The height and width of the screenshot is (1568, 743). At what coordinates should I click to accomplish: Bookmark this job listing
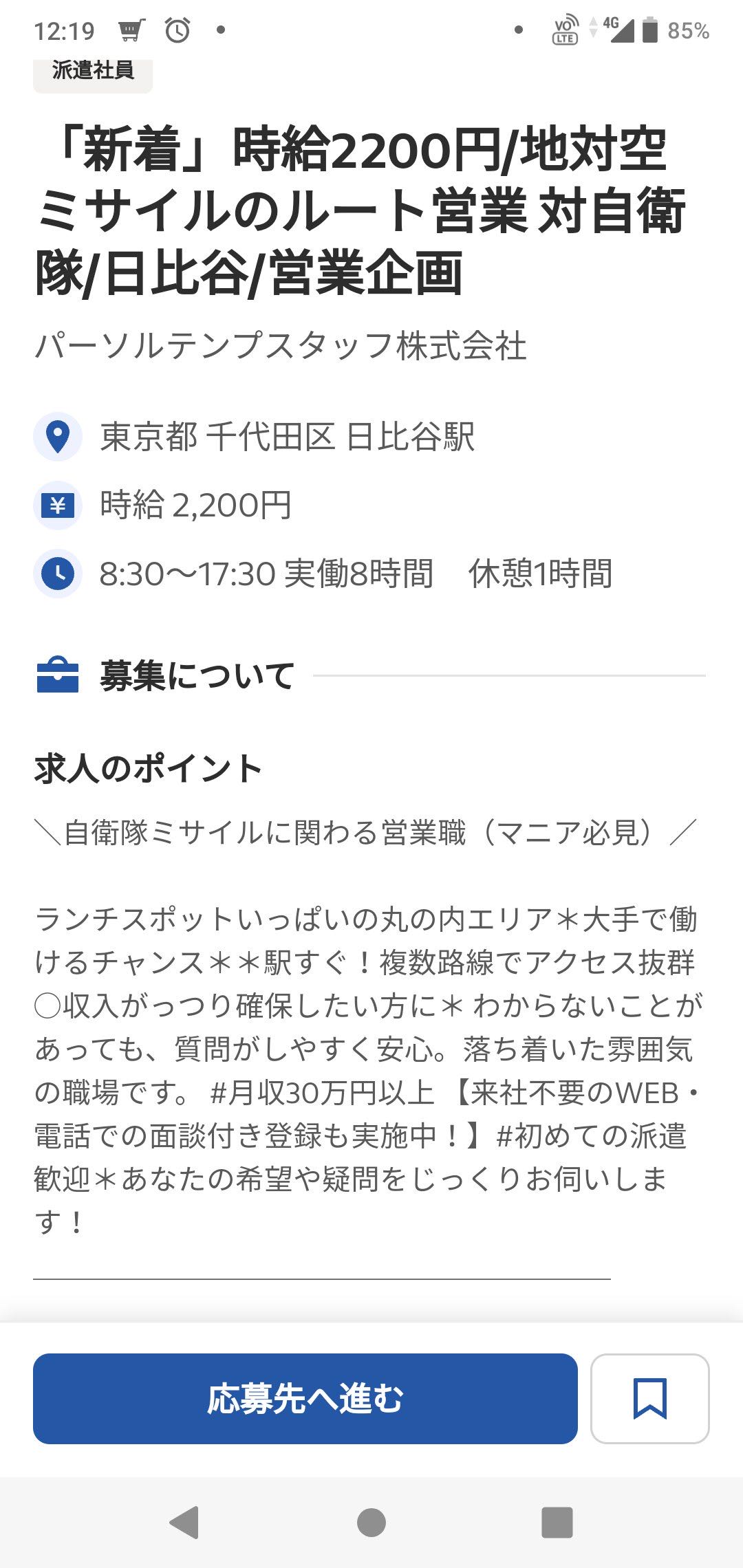tap(649, 1398)
